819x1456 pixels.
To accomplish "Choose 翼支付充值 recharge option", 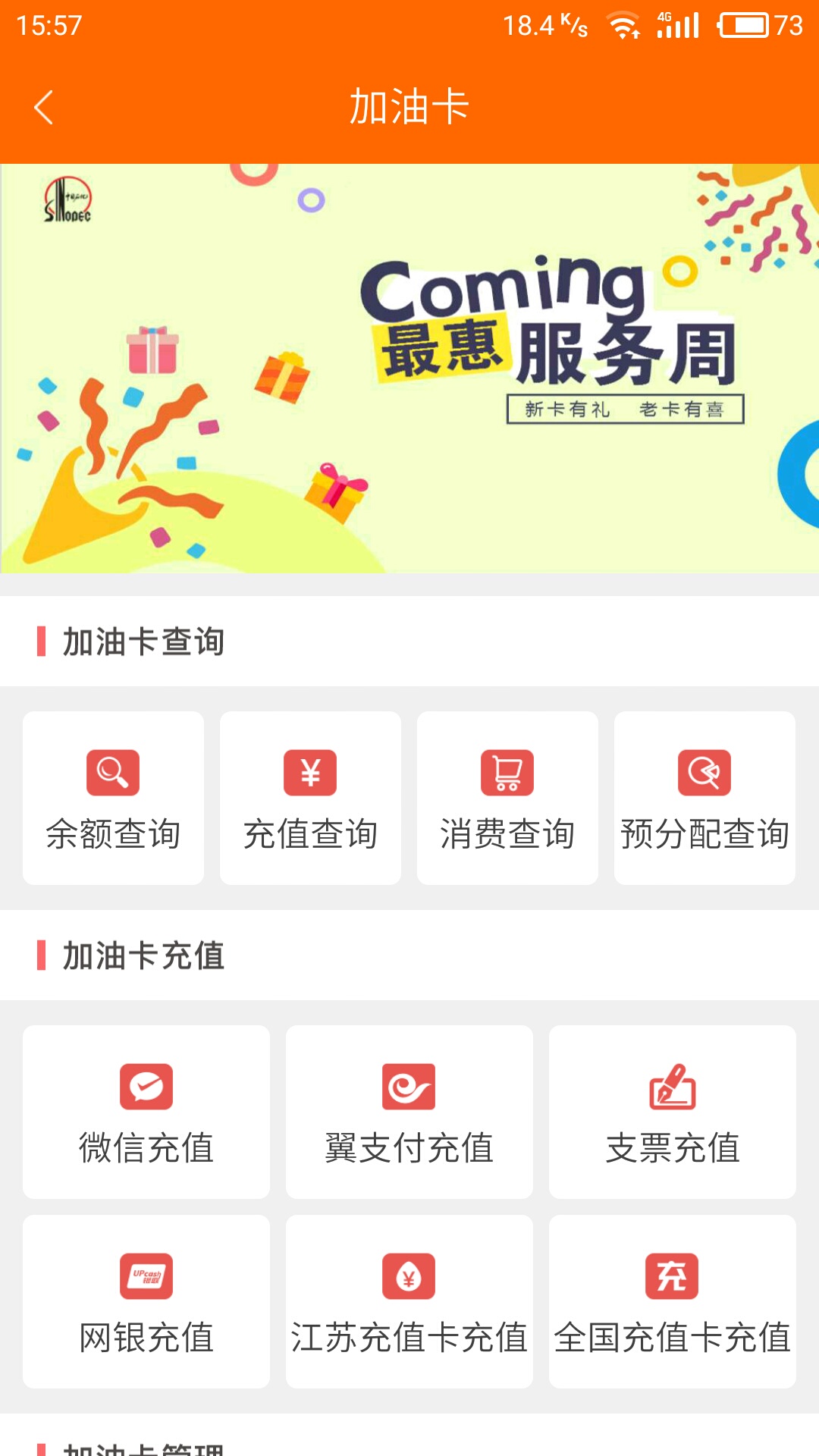I will [x=409, y=1112].
